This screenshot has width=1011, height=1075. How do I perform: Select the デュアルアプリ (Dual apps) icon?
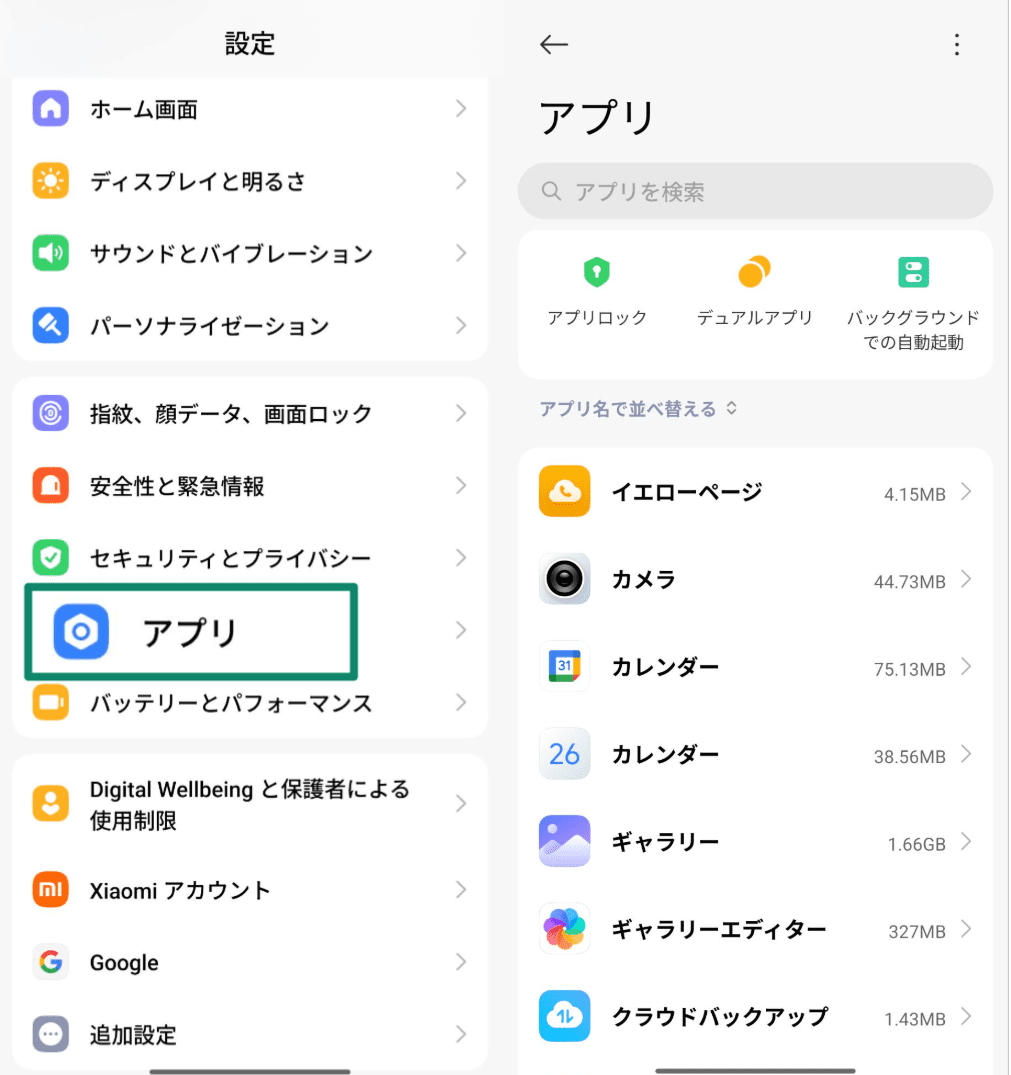click(x=754, y=271)
